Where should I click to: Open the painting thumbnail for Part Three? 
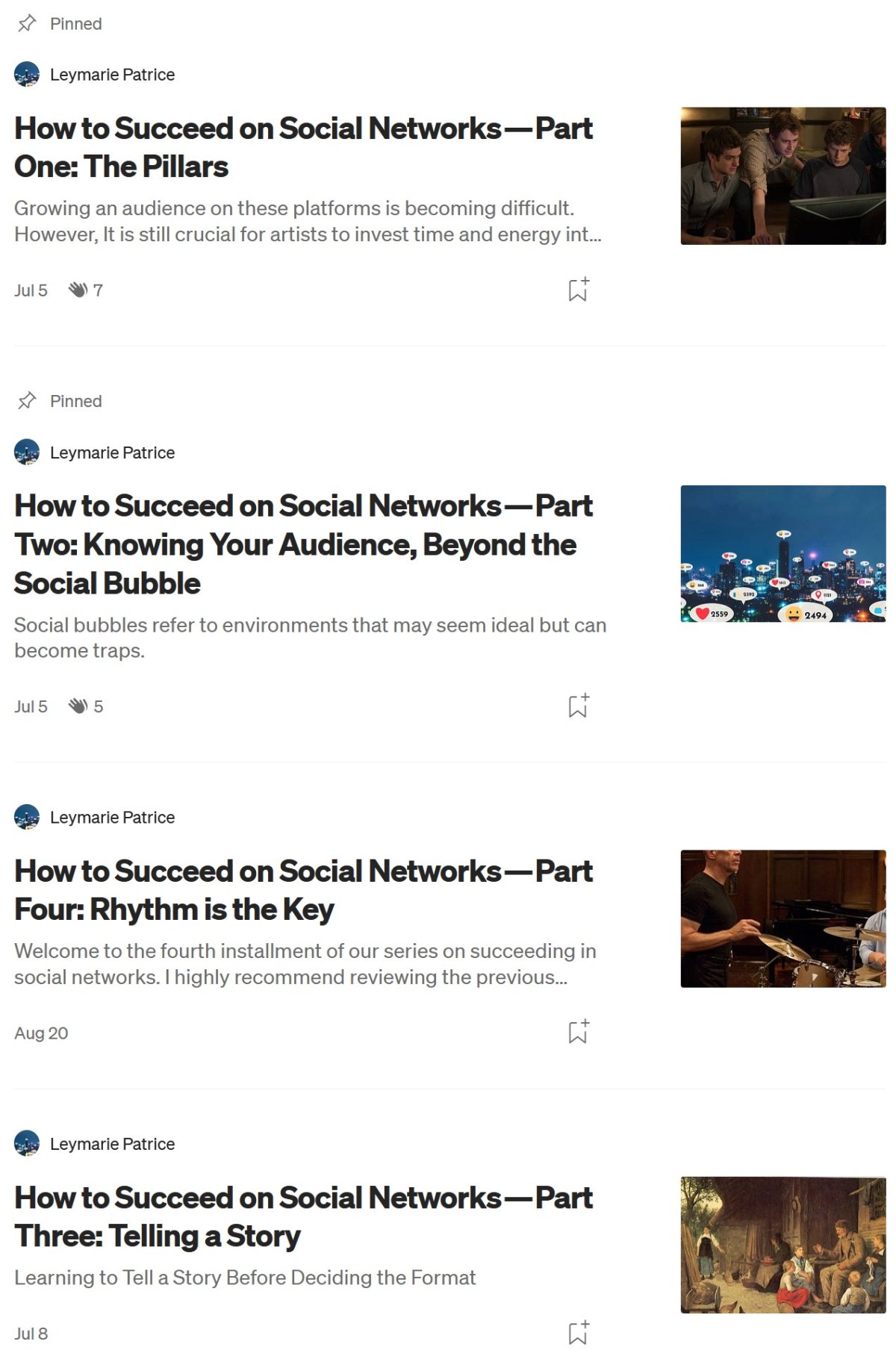point(783,1245)
